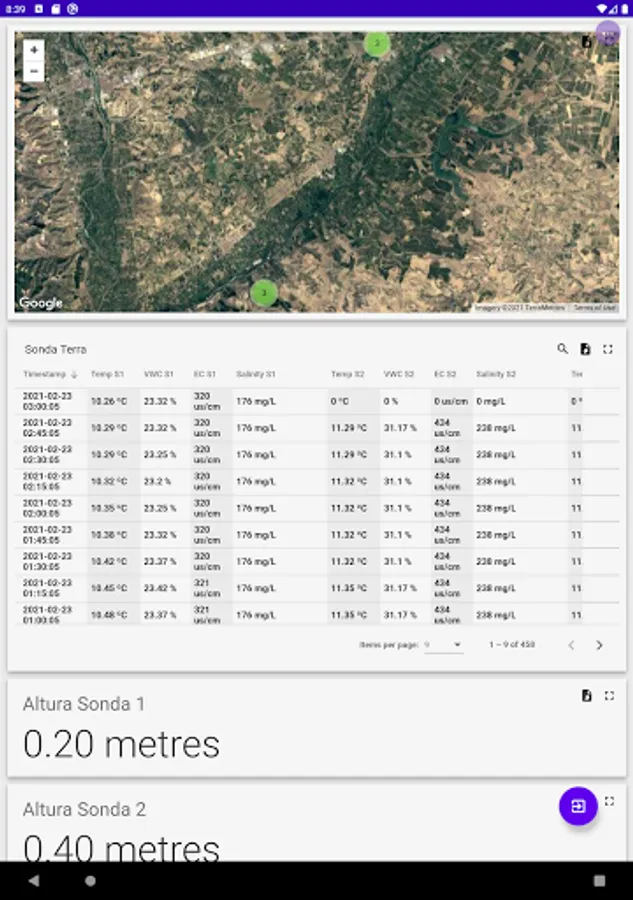Export the Sonda Terra table data
Screen dimensions: 633x900
(585, 349)
